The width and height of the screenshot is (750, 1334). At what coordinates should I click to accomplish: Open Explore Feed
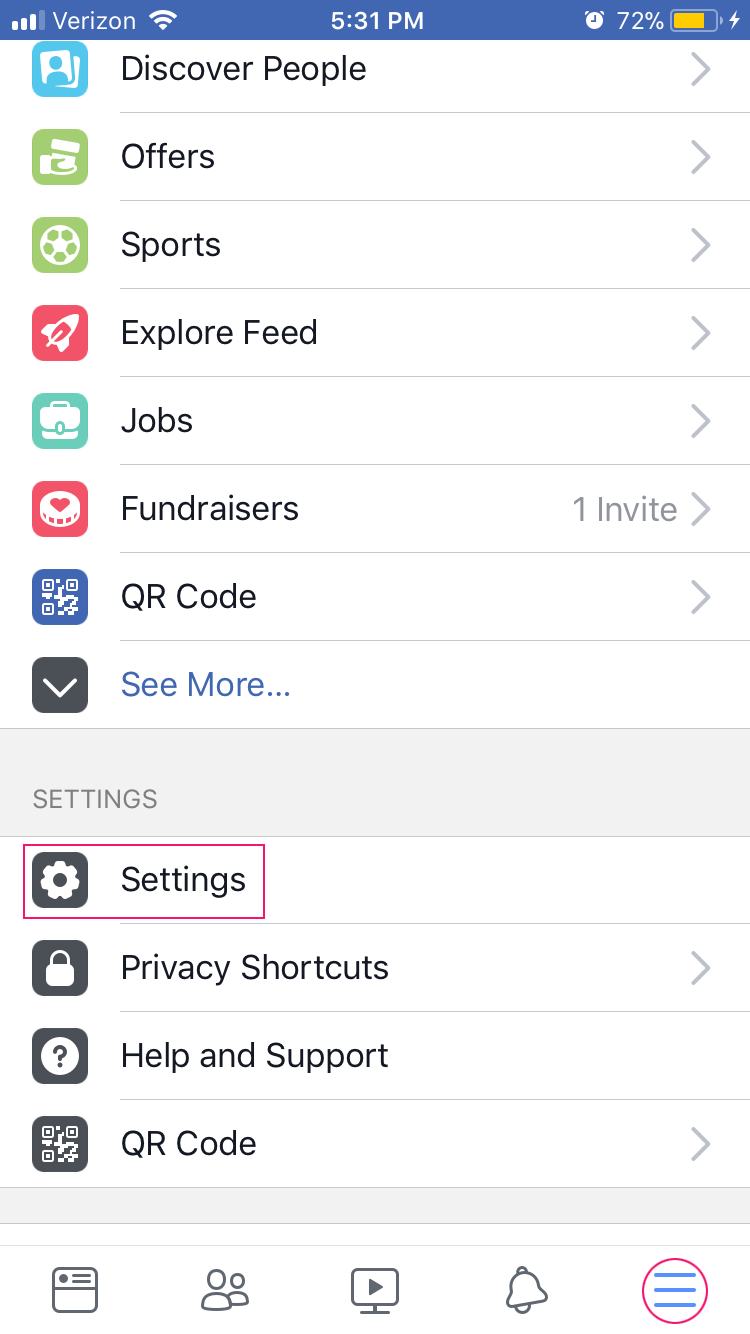pyautogui.click(x=375, y=333)
